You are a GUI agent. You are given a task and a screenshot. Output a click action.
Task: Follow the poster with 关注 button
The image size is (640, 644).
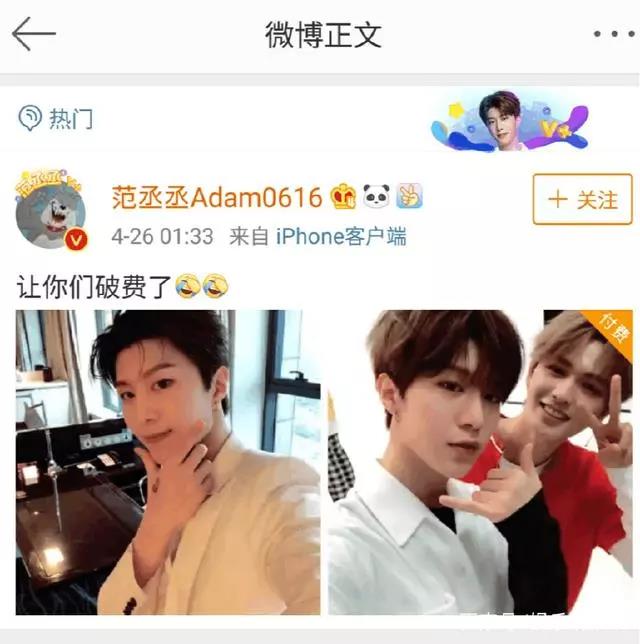point(583,200)
